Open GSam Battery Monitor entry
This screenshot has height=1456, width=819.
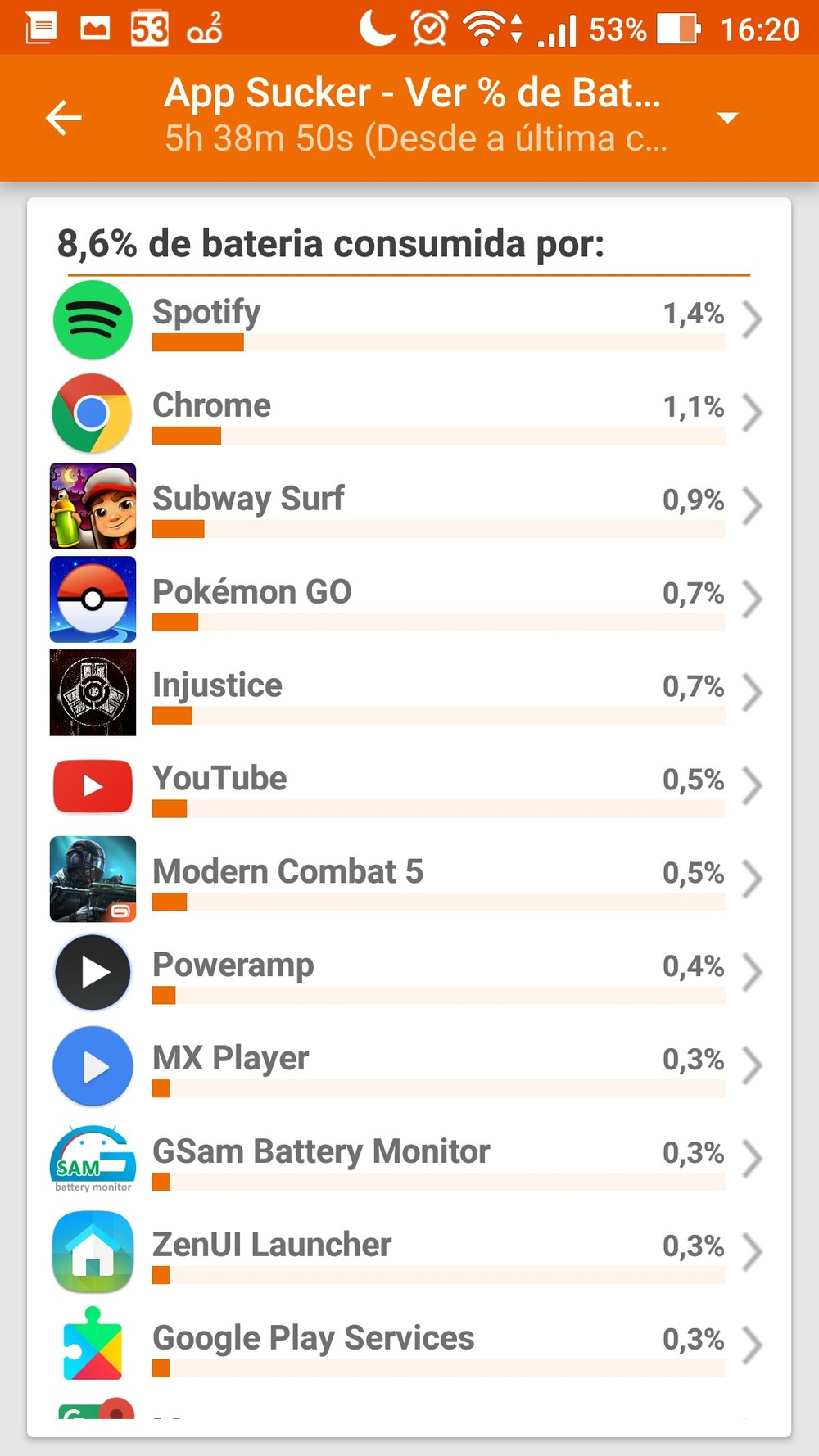(409, 1160)
